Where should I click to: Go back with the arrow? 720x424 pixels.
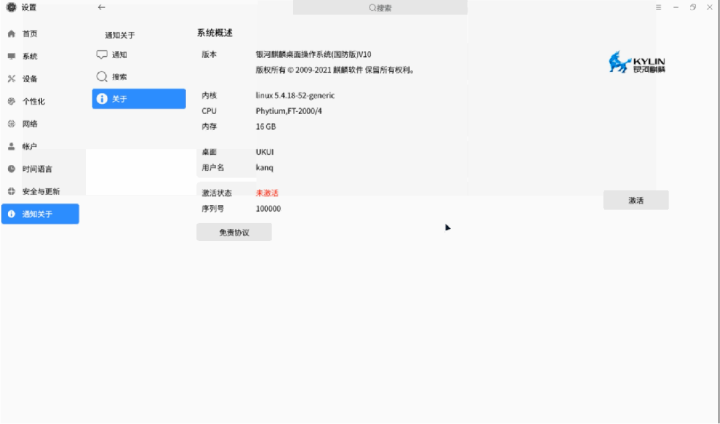[102, 7]
